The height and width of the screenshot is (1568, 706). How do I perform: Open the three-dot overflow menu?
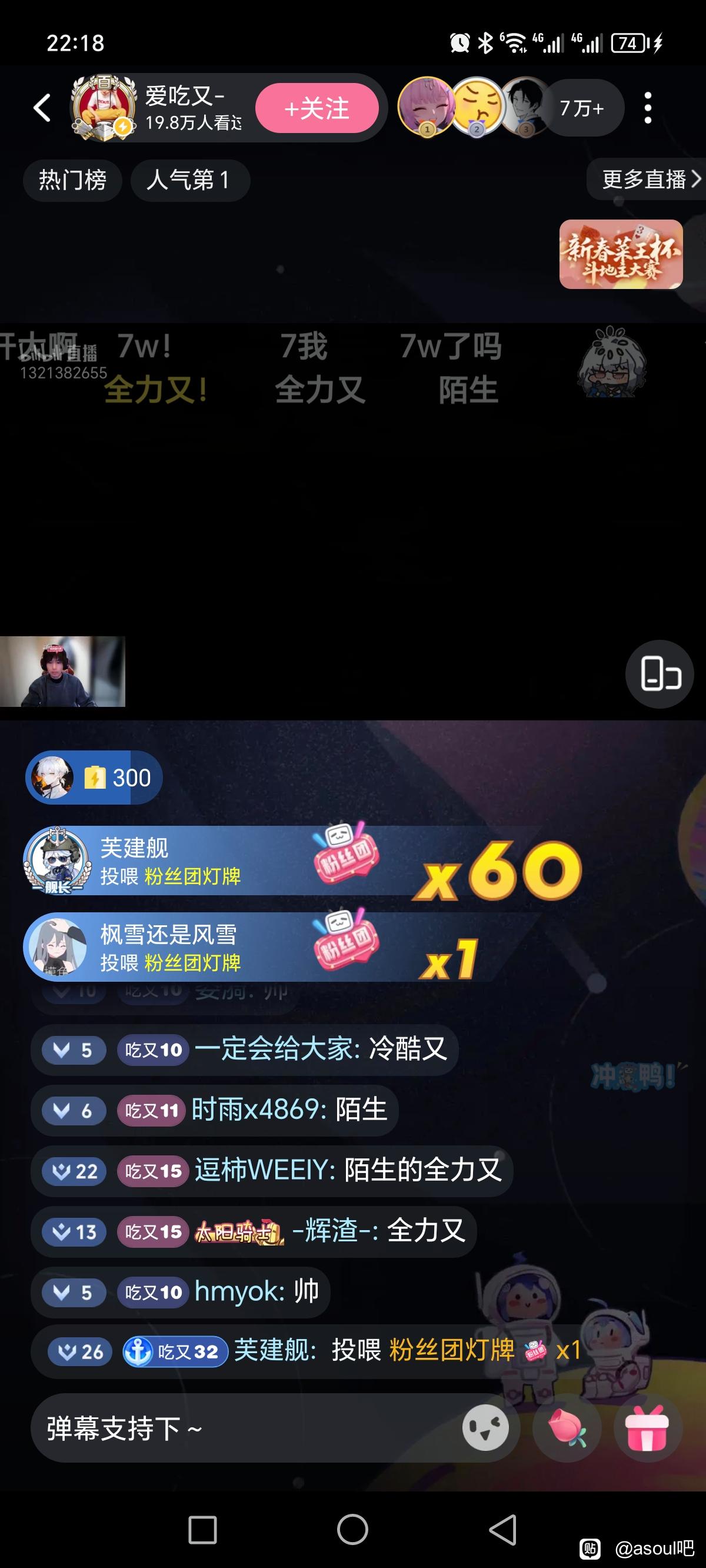click(x=648, y=108)
